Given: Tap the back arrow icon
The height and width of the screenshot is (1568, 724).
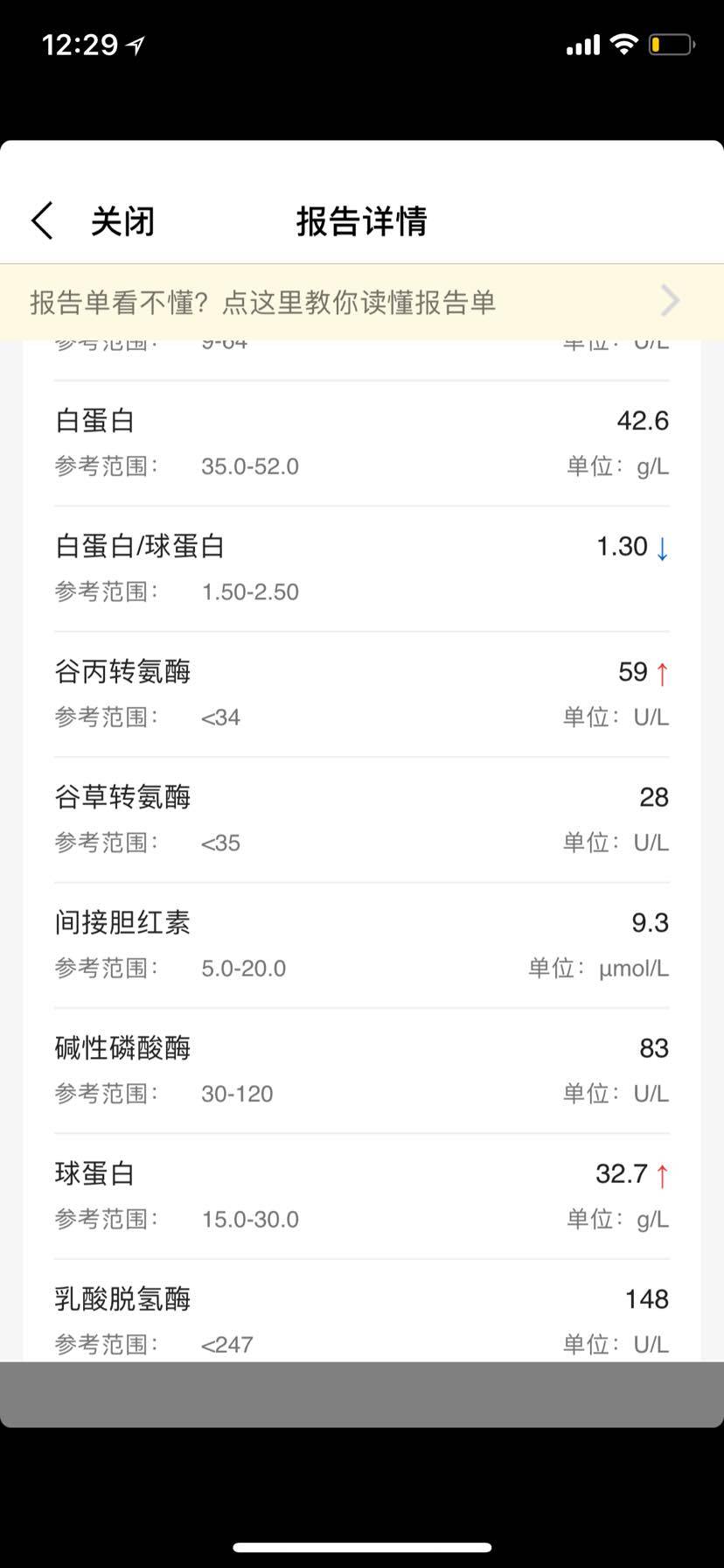Looking at the screenshot, I should (43, 220).
